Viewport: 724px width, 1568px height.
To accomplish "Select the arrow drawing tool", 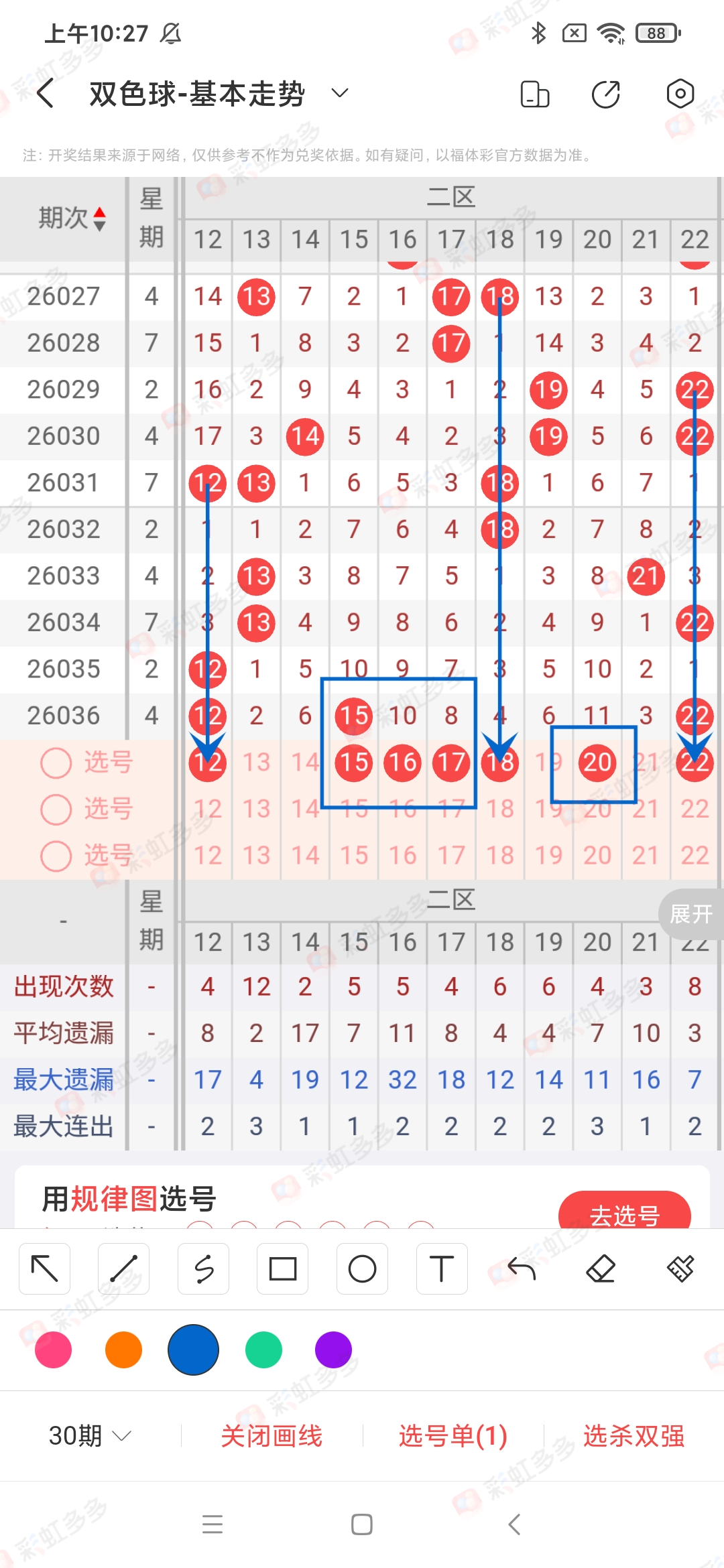I will [x=44, y=1268].
